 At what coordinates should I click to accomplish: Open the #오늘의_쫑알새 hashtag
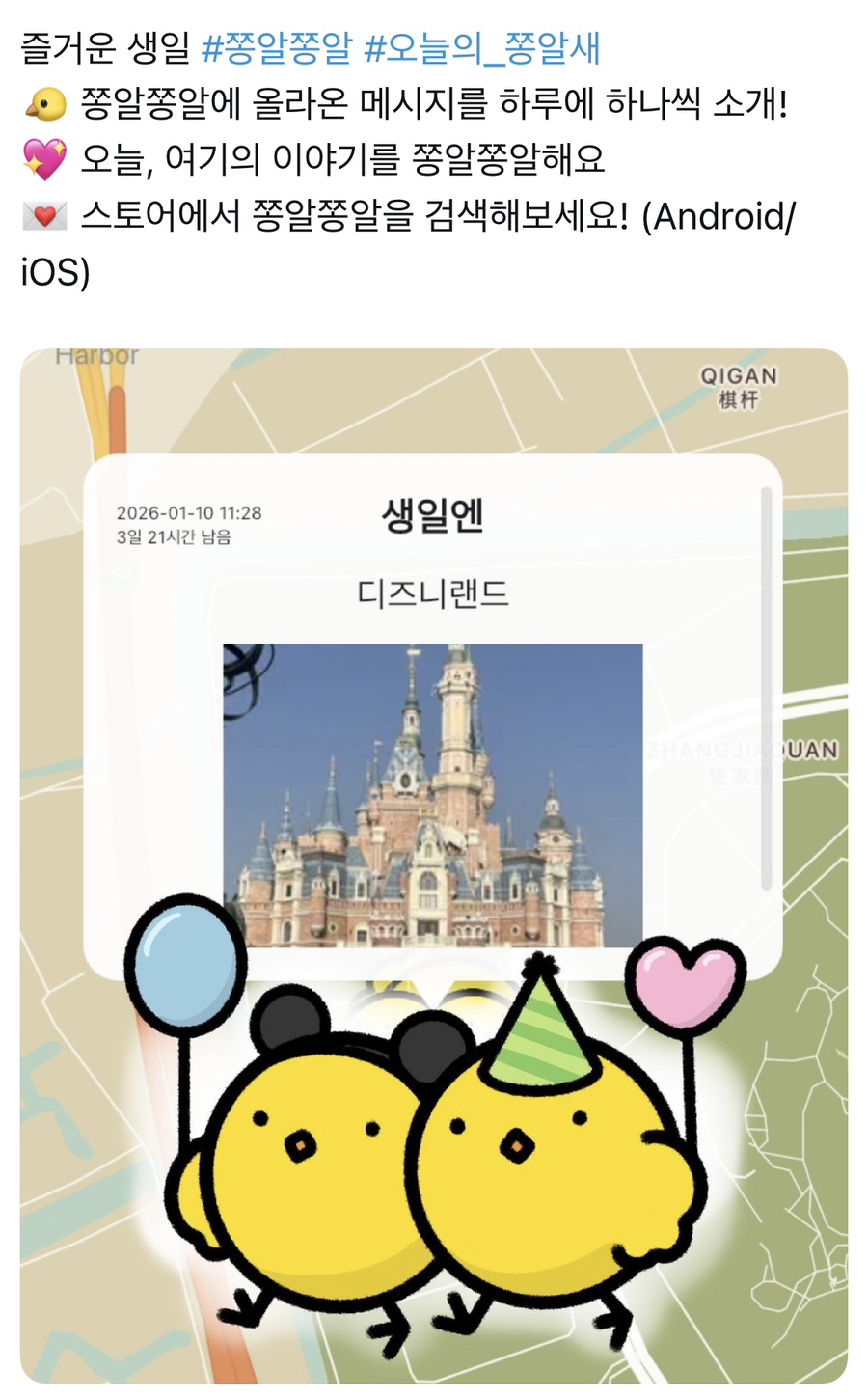click(482, 47)
